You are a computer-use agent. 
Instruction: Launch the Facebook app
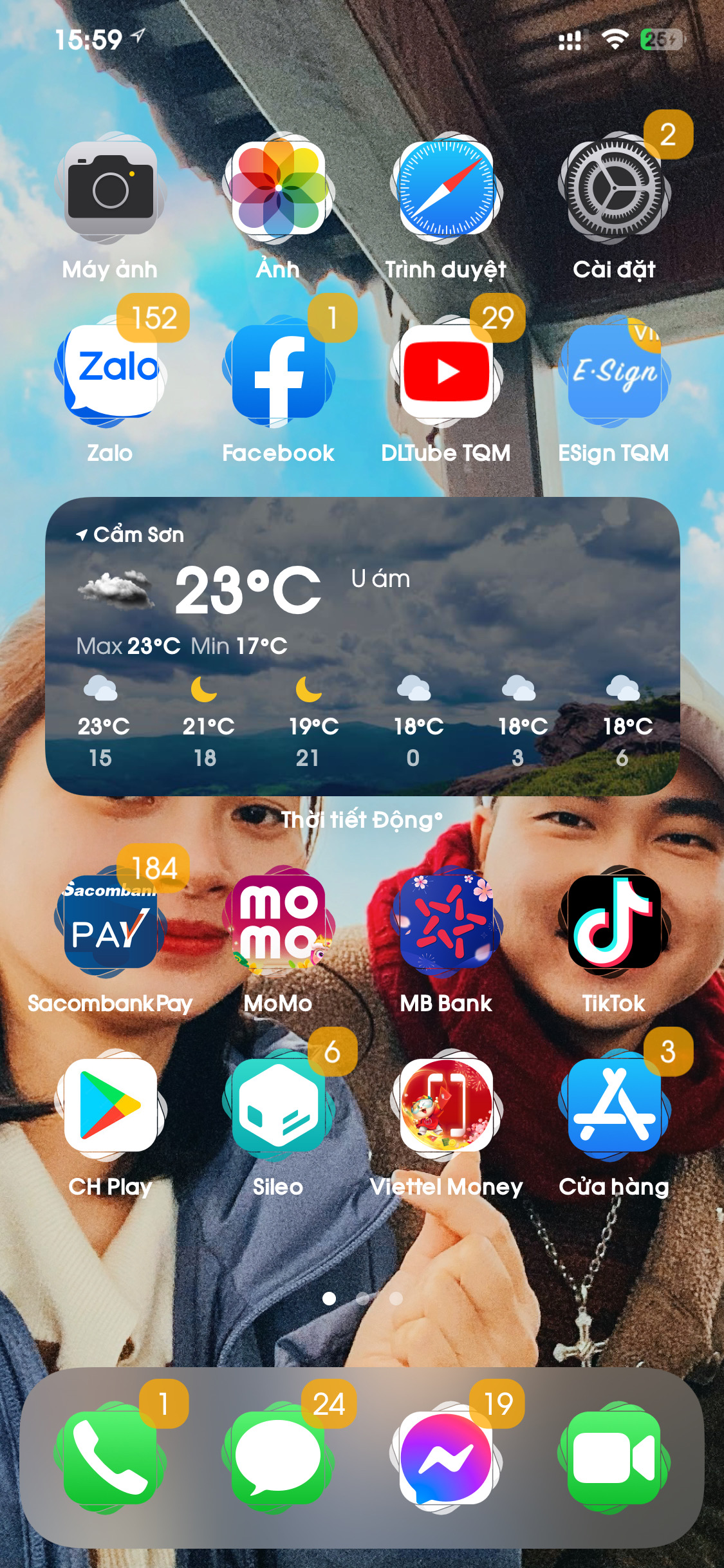pyautogui.click(x=278, y=372)
